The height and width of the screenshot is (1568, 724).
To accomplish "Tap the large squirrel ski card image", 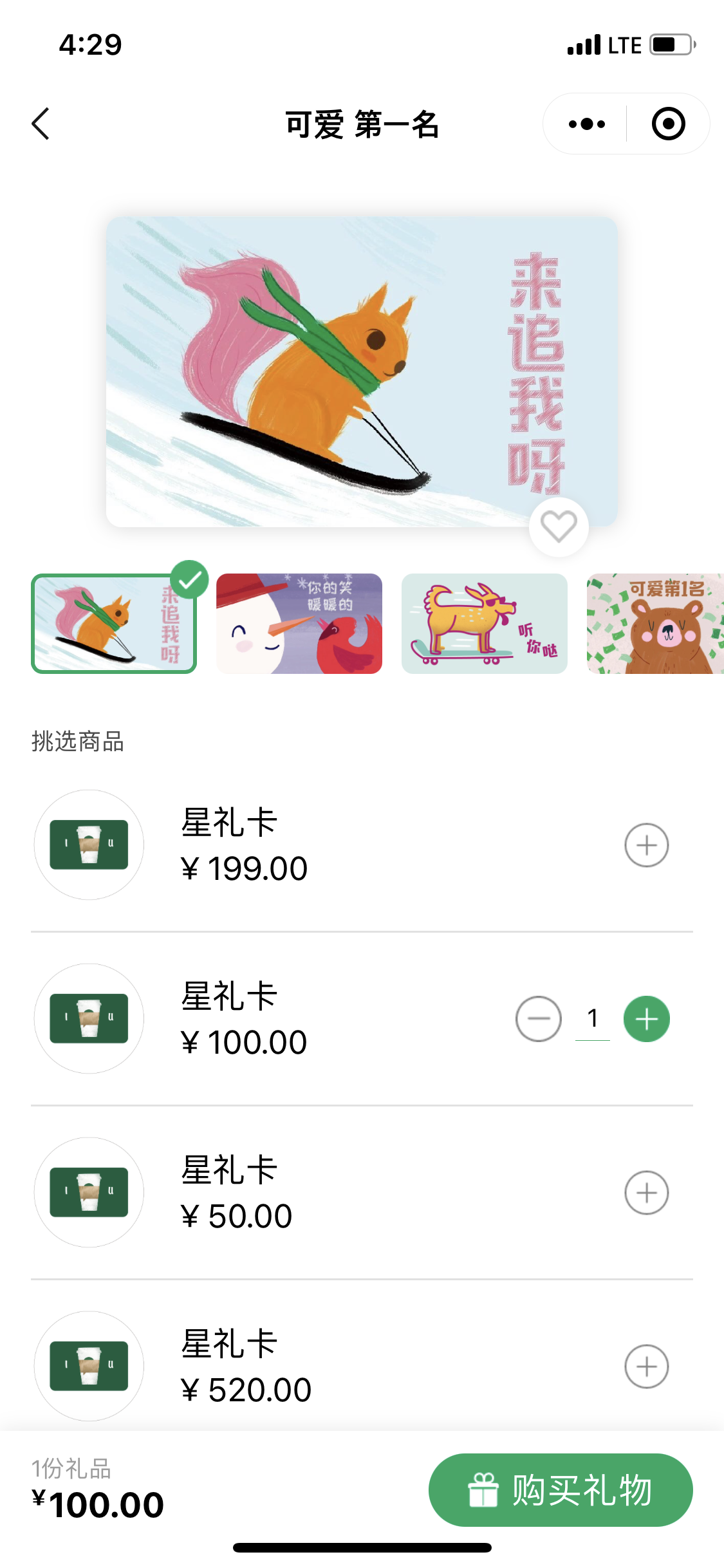I will point(362,371).
